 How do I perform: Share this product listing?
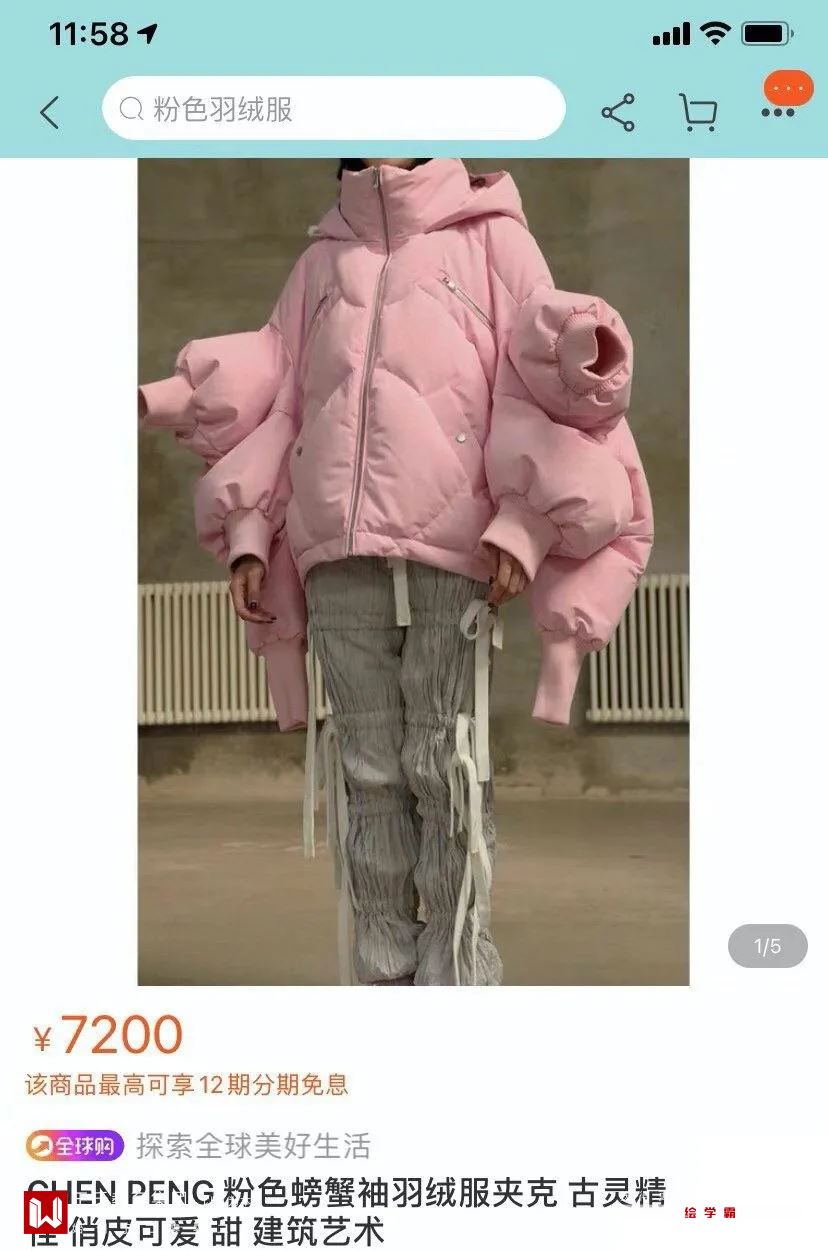click(618, 112)
